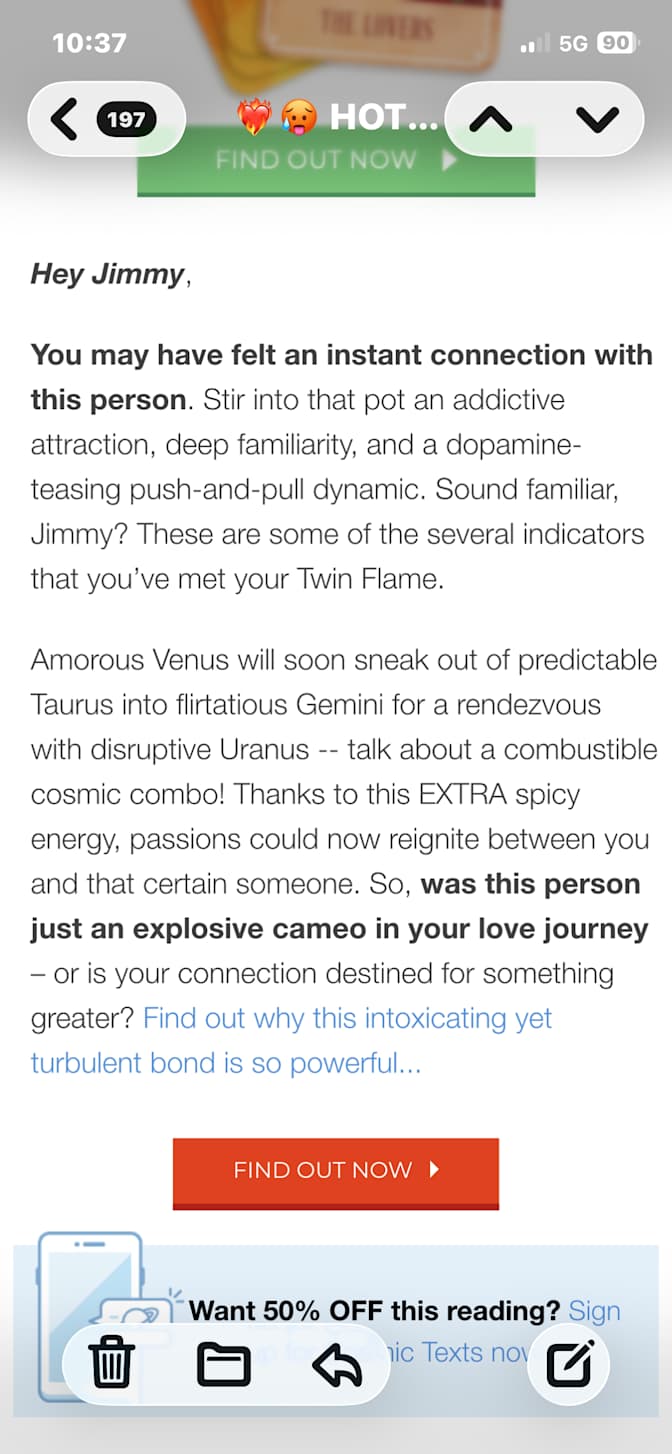The width and height of the screenshot is (672, 1454).
Task: Jump to the previous email
Action: 491,120
